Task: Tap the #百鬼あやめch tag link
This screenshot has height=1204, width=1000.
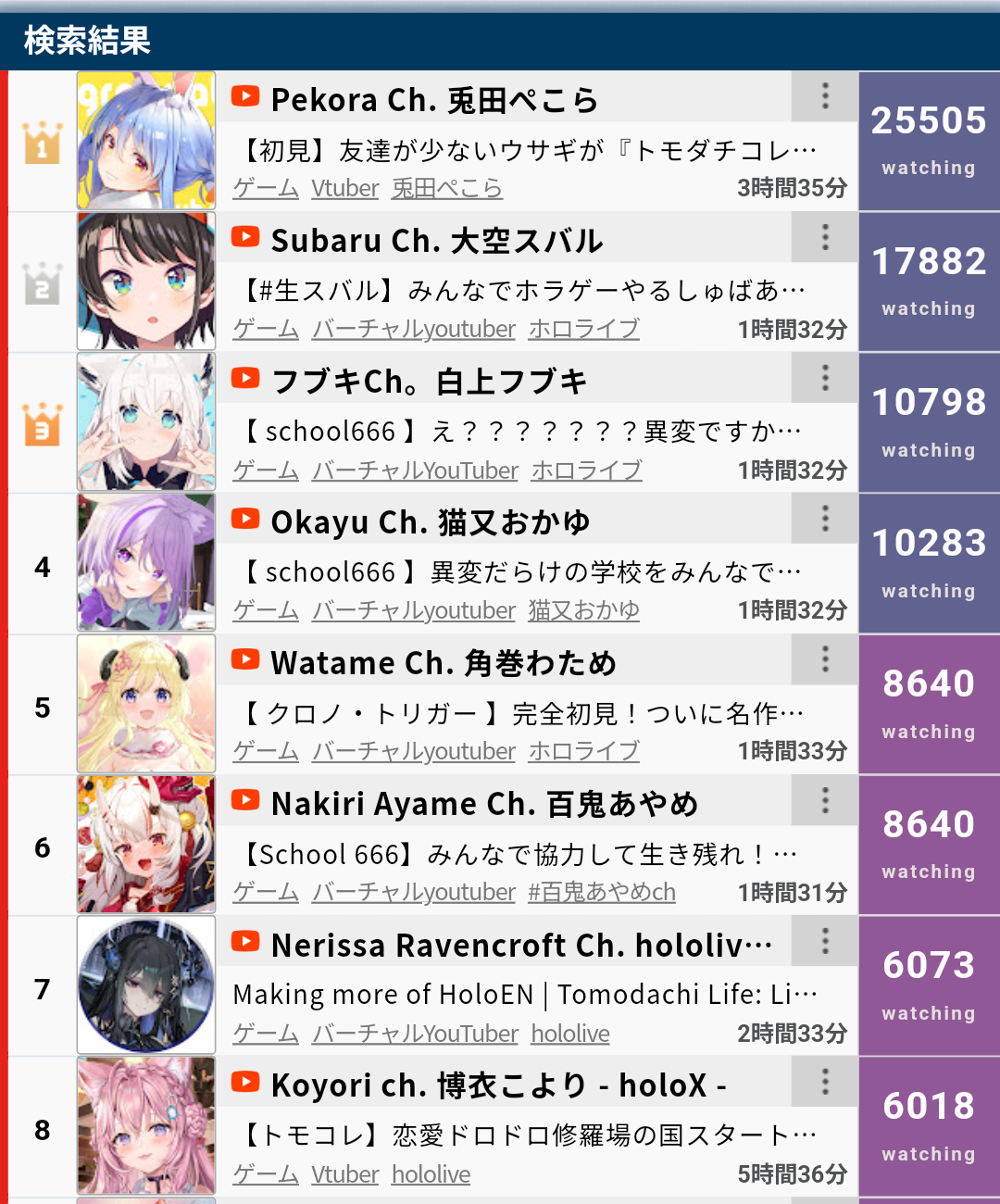Action: click(602, 893)
